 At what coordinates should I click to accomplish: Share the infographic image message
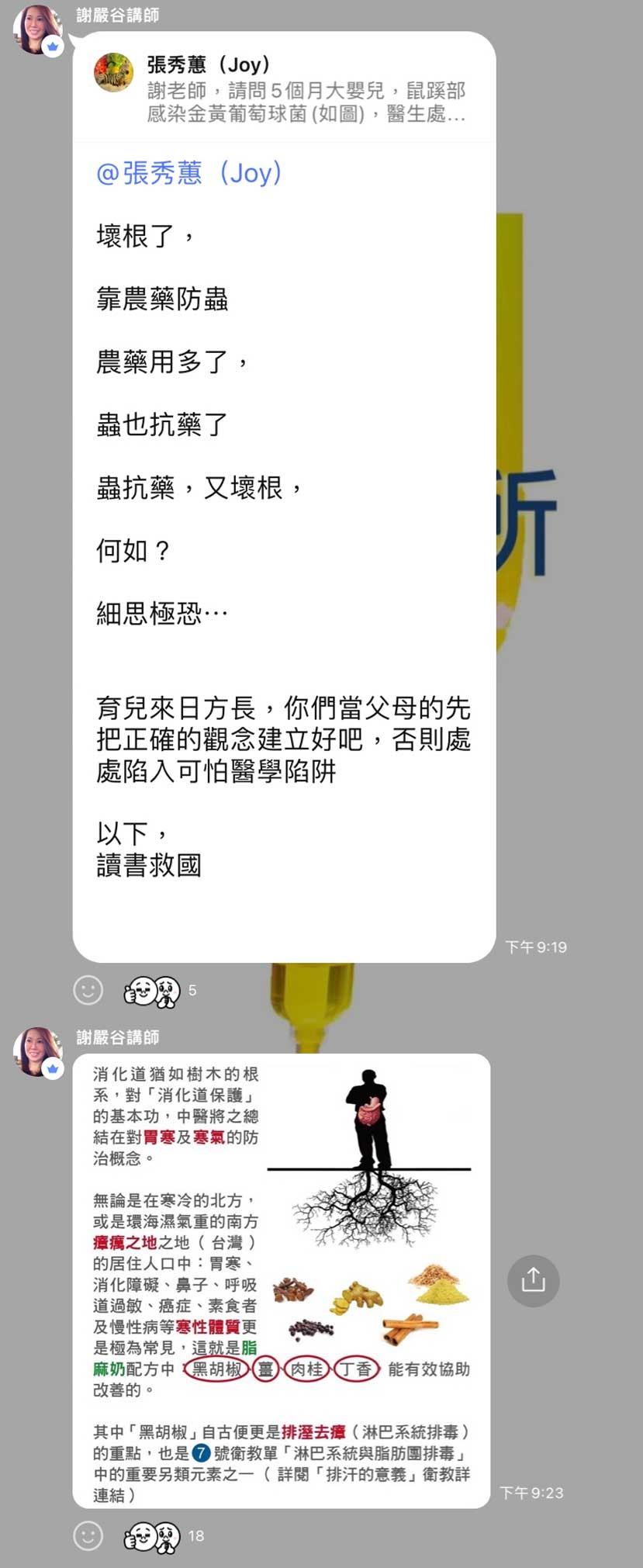click(x=533, y=1280)
